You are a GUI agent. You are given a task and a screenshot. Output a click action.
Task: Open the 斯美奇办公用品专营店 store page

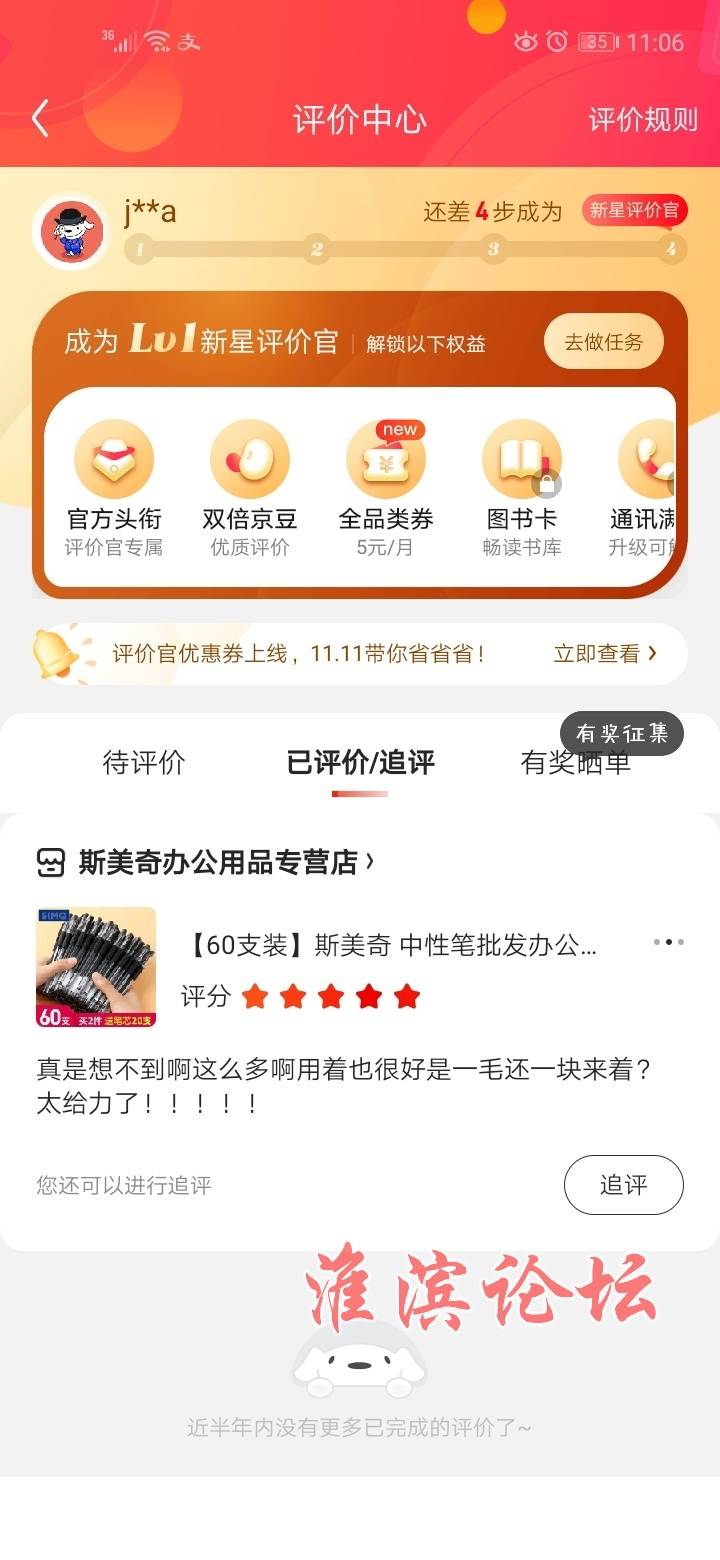click(218, 862)
